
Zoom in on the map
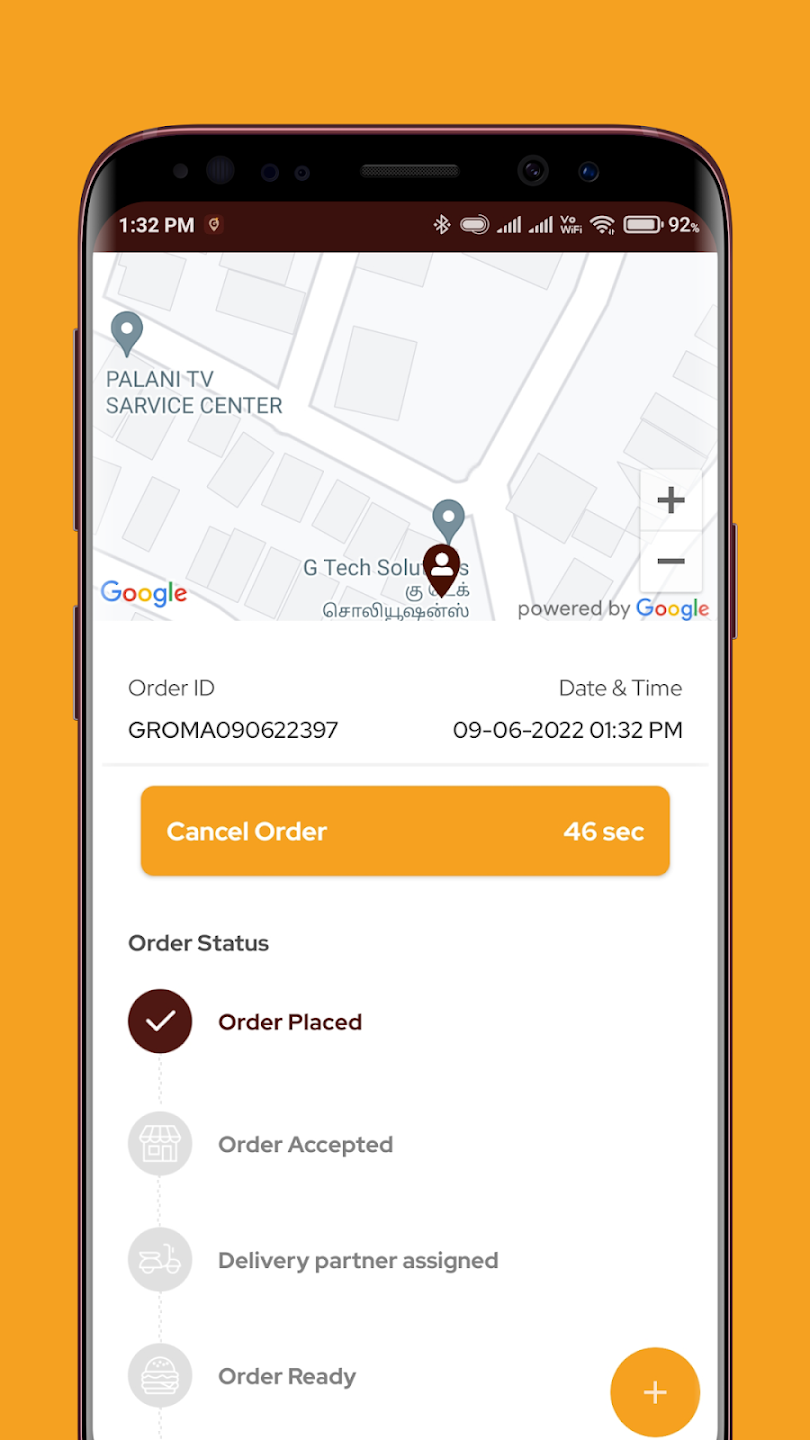click(x=671, y=500)
